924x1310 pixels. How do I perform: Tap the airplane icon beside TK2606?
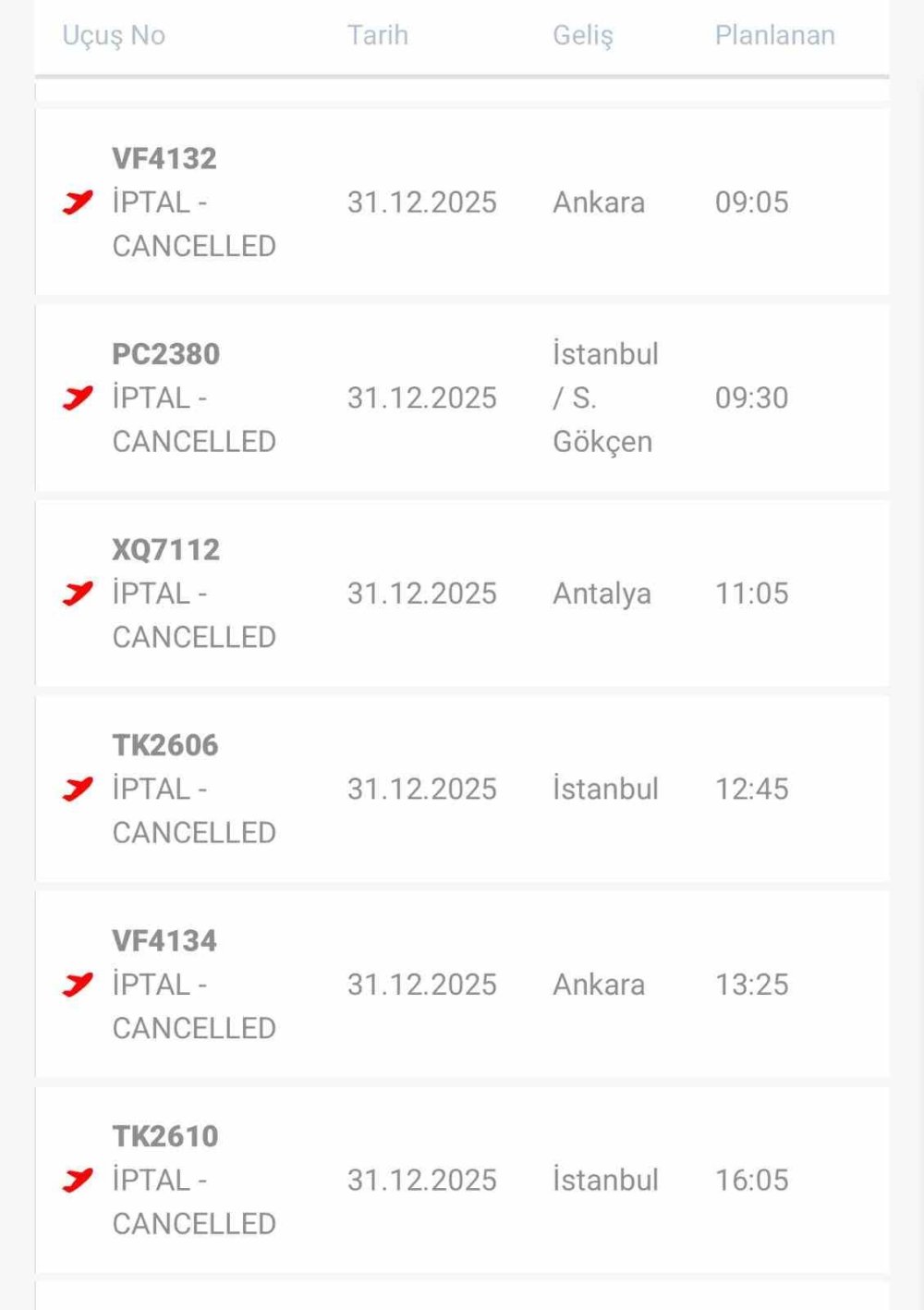(78, 788)
